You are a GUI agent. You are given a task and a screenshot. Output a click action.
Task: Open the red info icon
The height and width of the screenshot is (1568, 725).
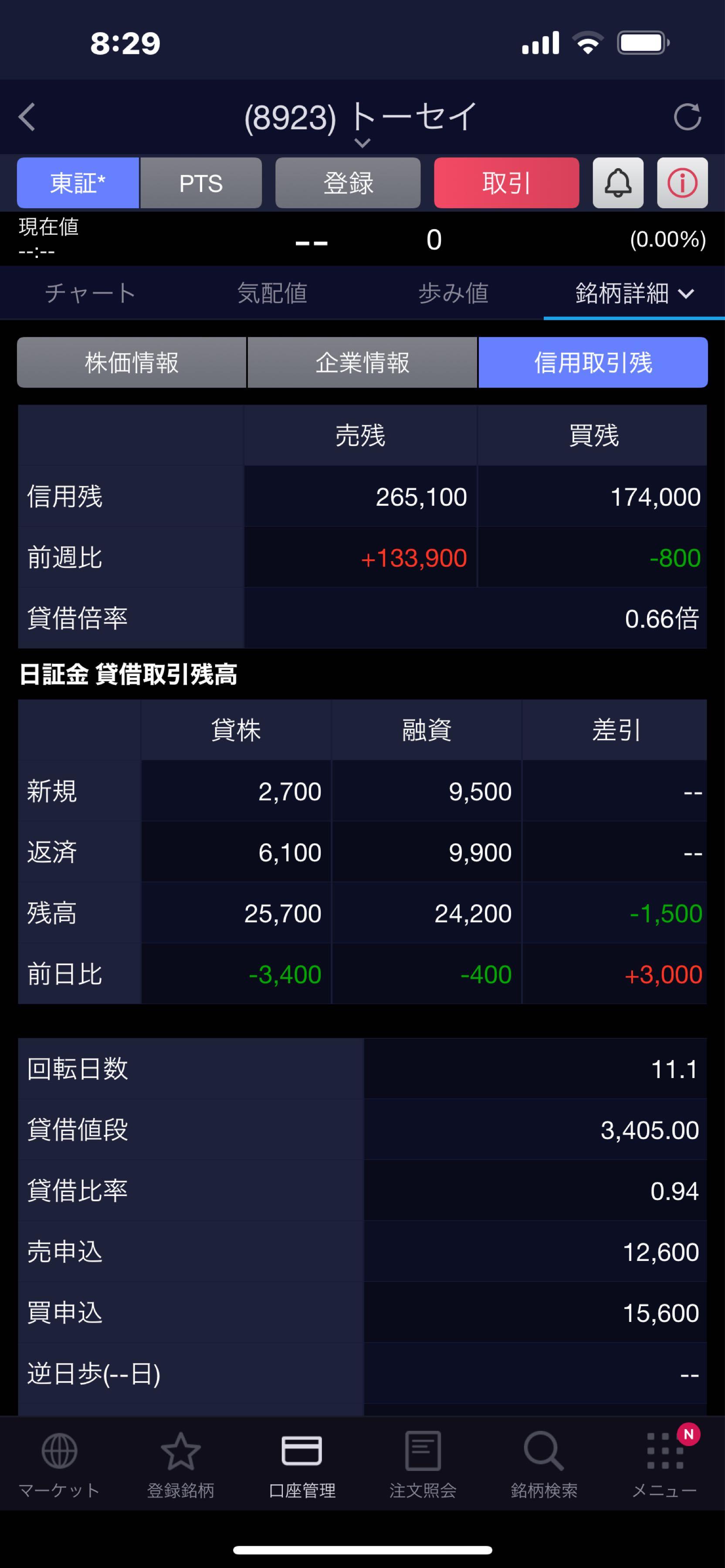point(682,183)
